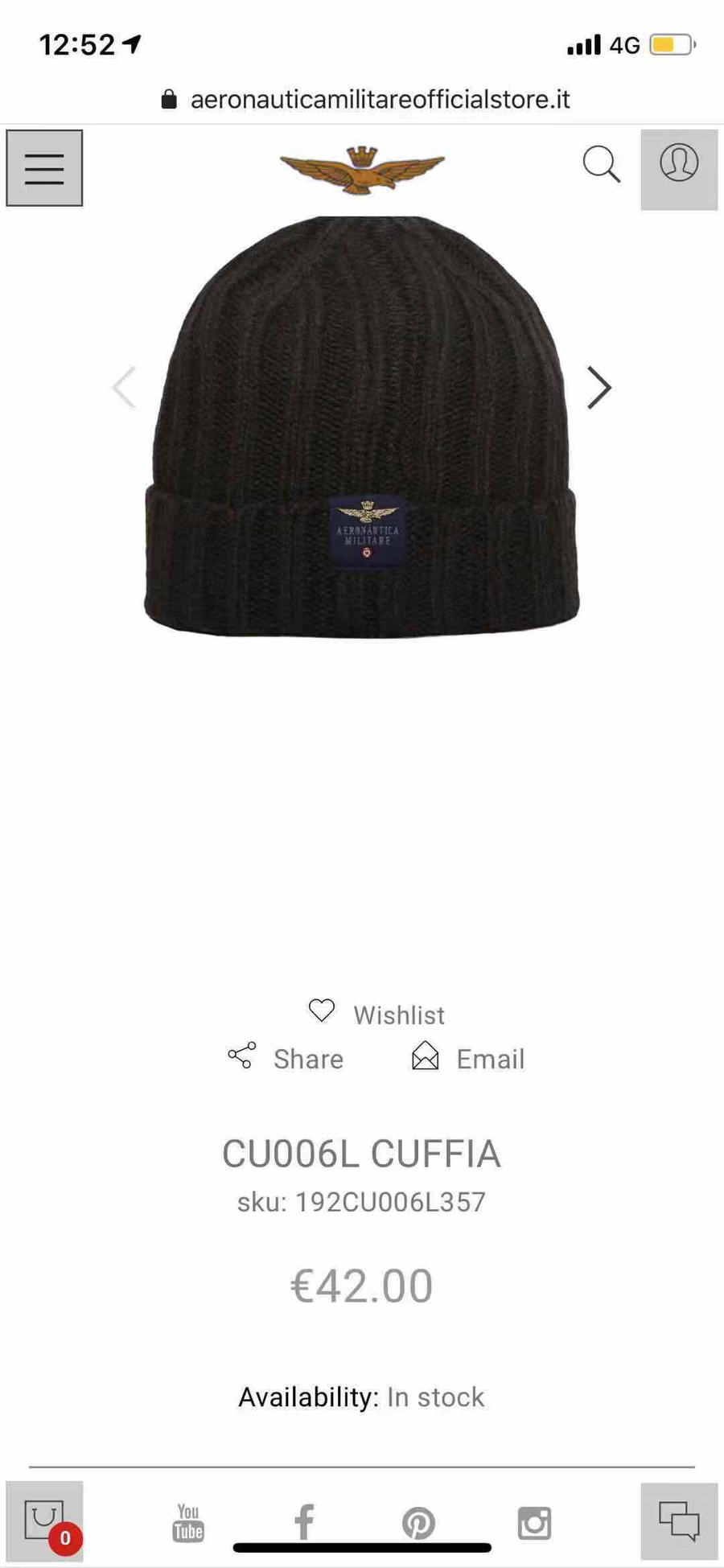Show the next product image
Viewport: 724px width, 1568px height.
pos(599,388)
